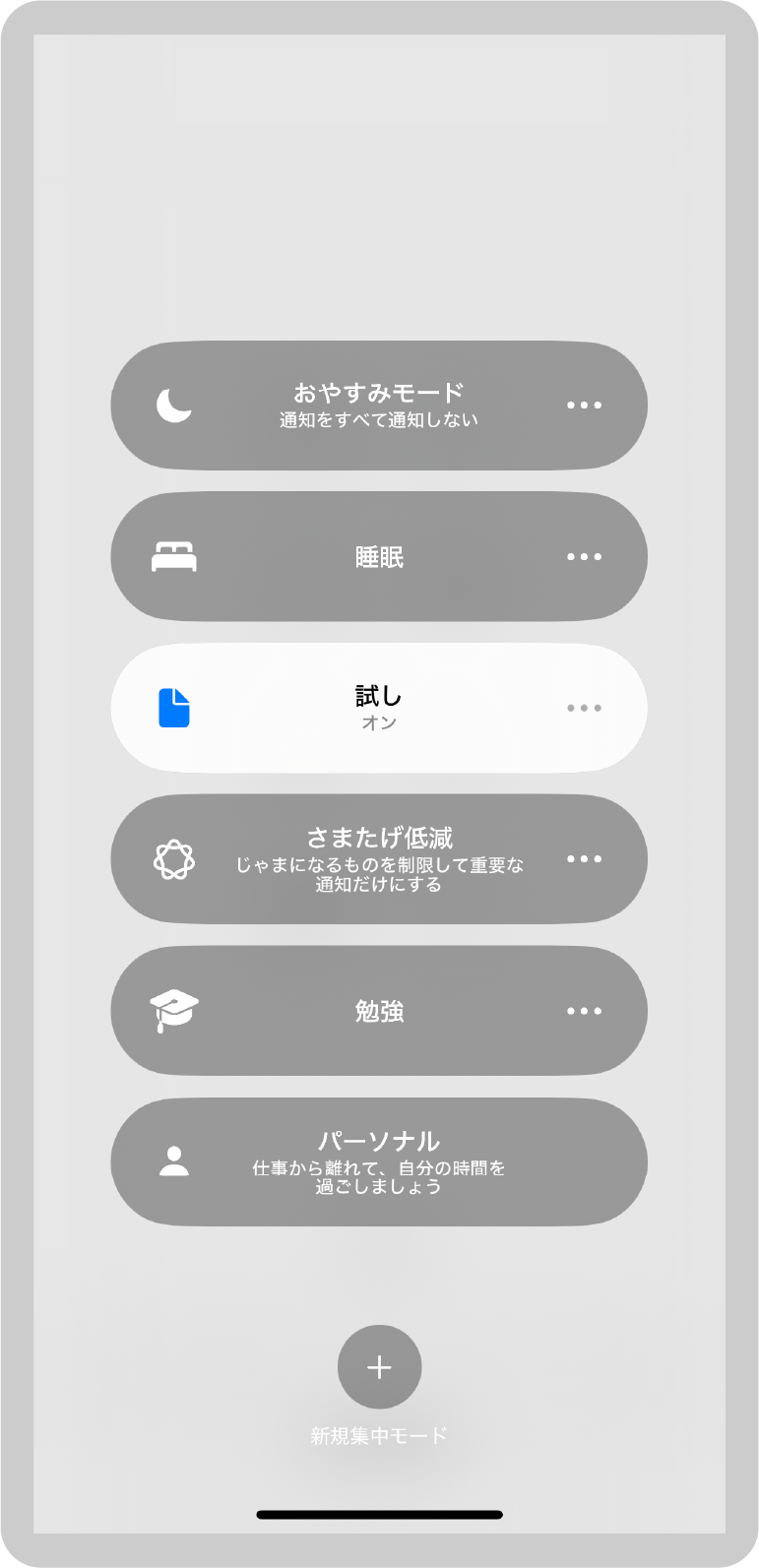Enable the 睡眠 focus mode

[x=379, y=557]
